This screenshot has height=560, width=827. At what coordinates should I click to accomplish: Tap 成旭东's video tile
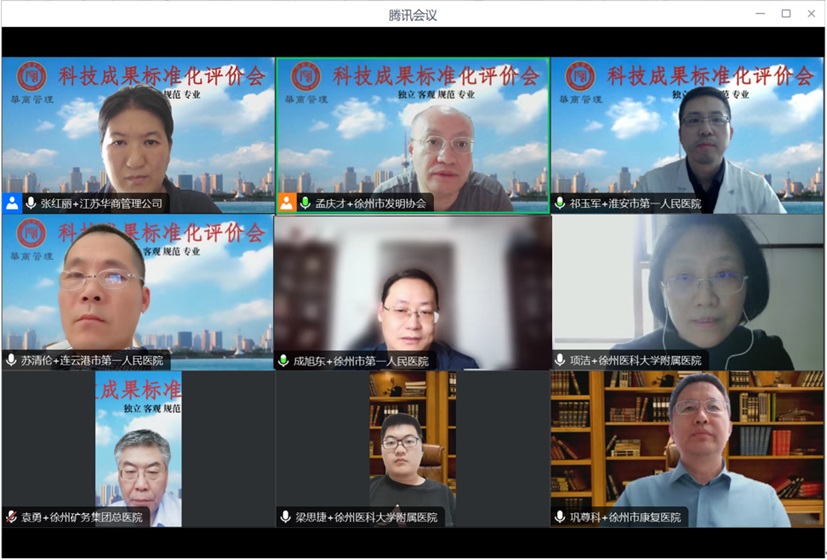coord(412,292)
